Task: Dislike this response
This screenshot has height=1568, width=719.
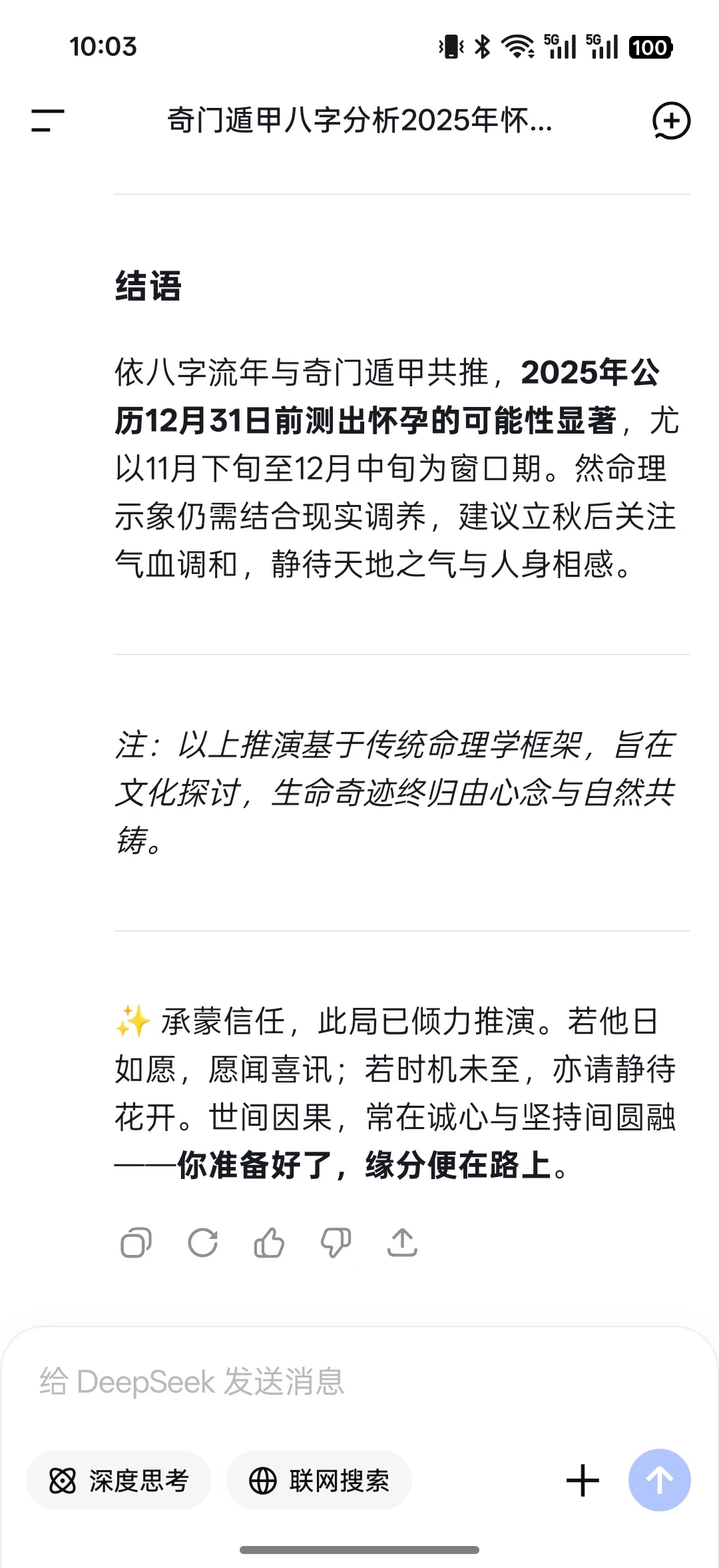Action: click(x=336, y=1242)
